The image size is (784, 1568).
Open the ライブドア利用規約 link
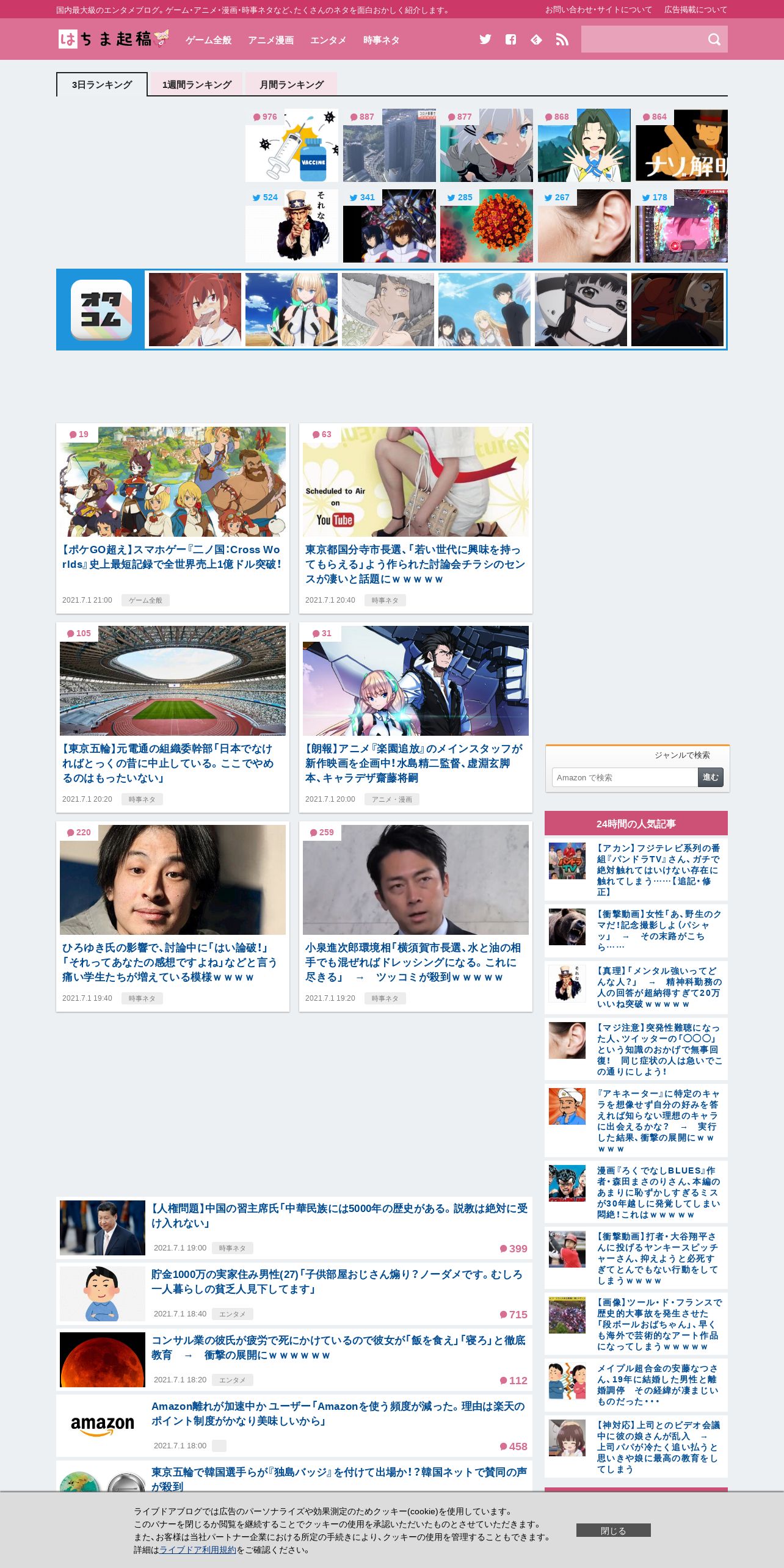pos(198,1550)
